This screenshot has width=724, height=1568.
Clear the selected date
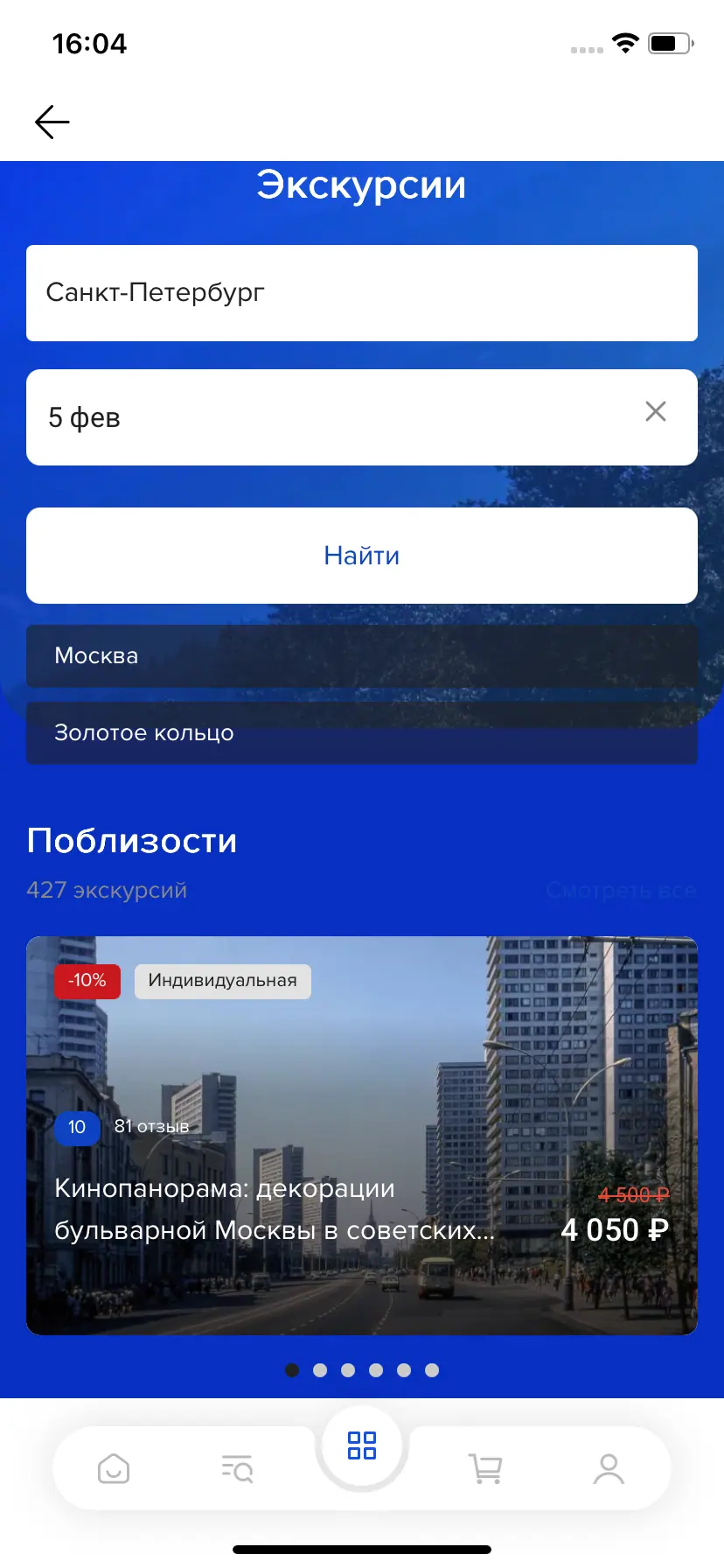coord(655,411)
